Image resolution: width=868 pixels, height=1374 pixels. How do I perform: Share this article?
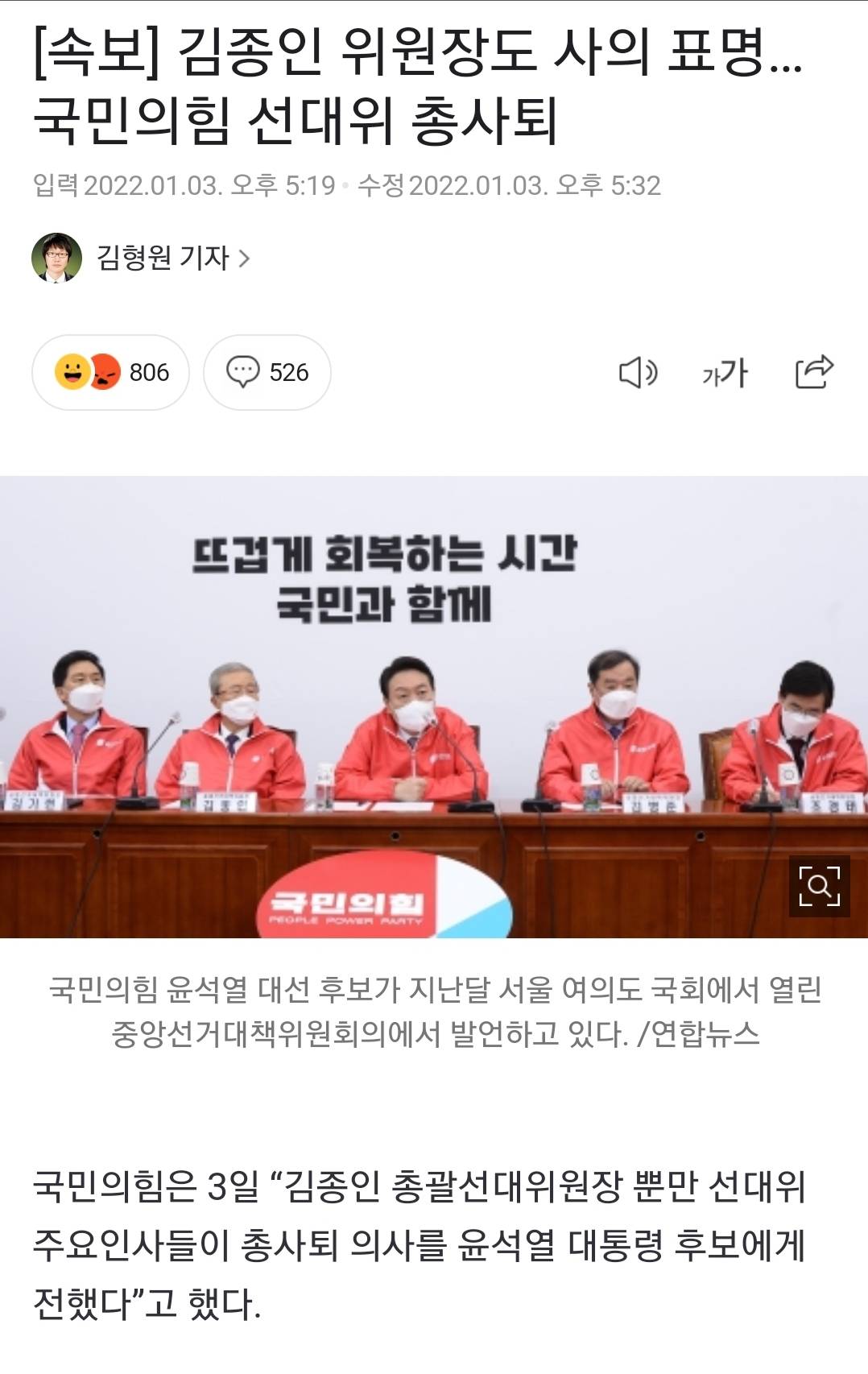[814, 371]
